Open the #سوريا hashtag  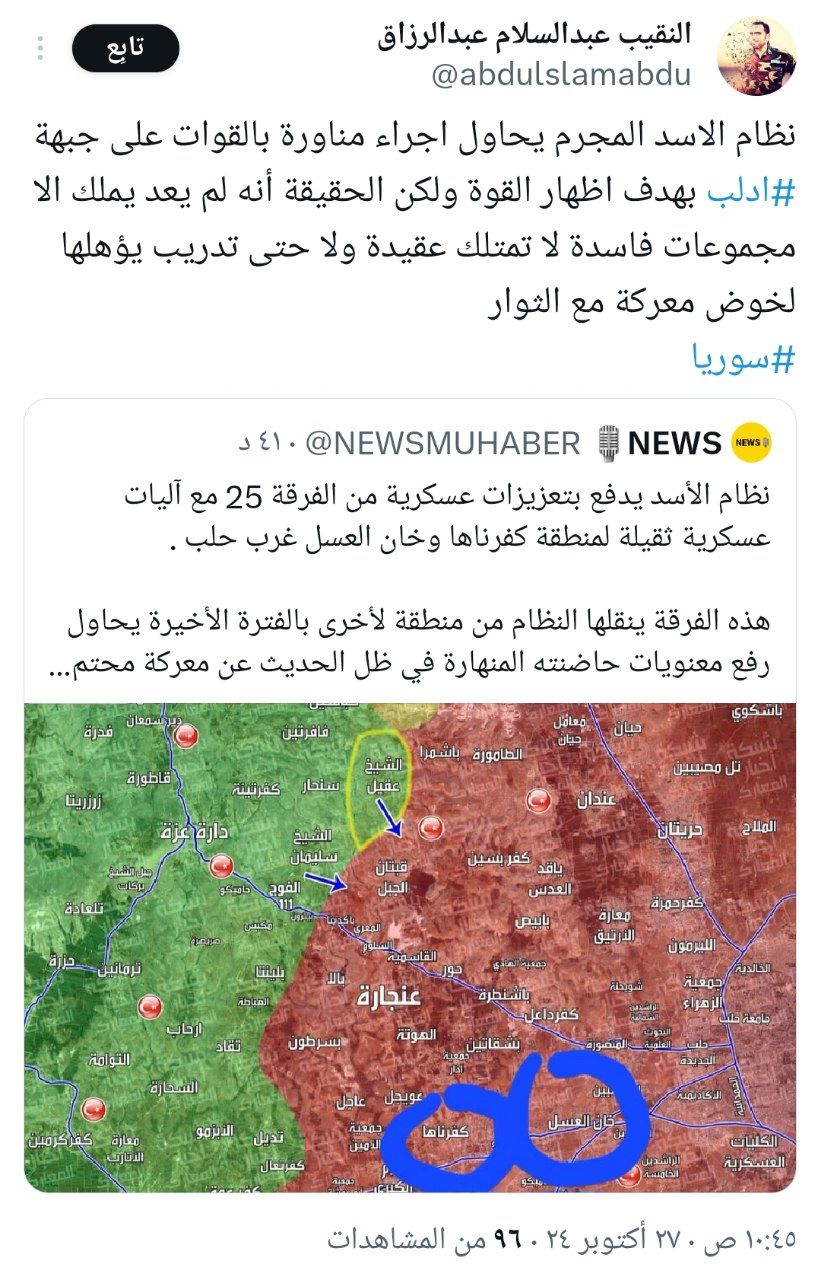coord(744,359)
